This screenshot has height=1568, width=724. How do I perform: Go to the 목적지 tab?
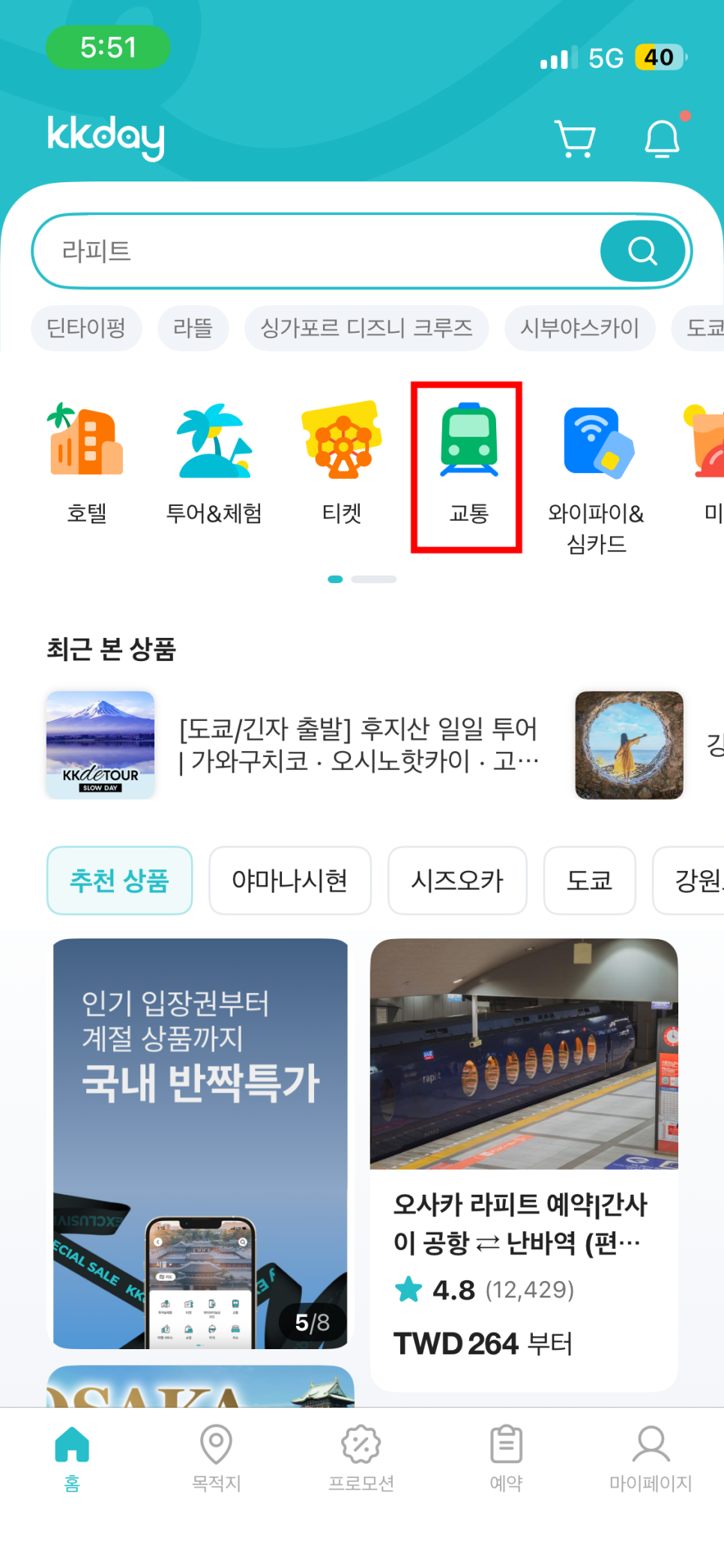(216, 1458)
